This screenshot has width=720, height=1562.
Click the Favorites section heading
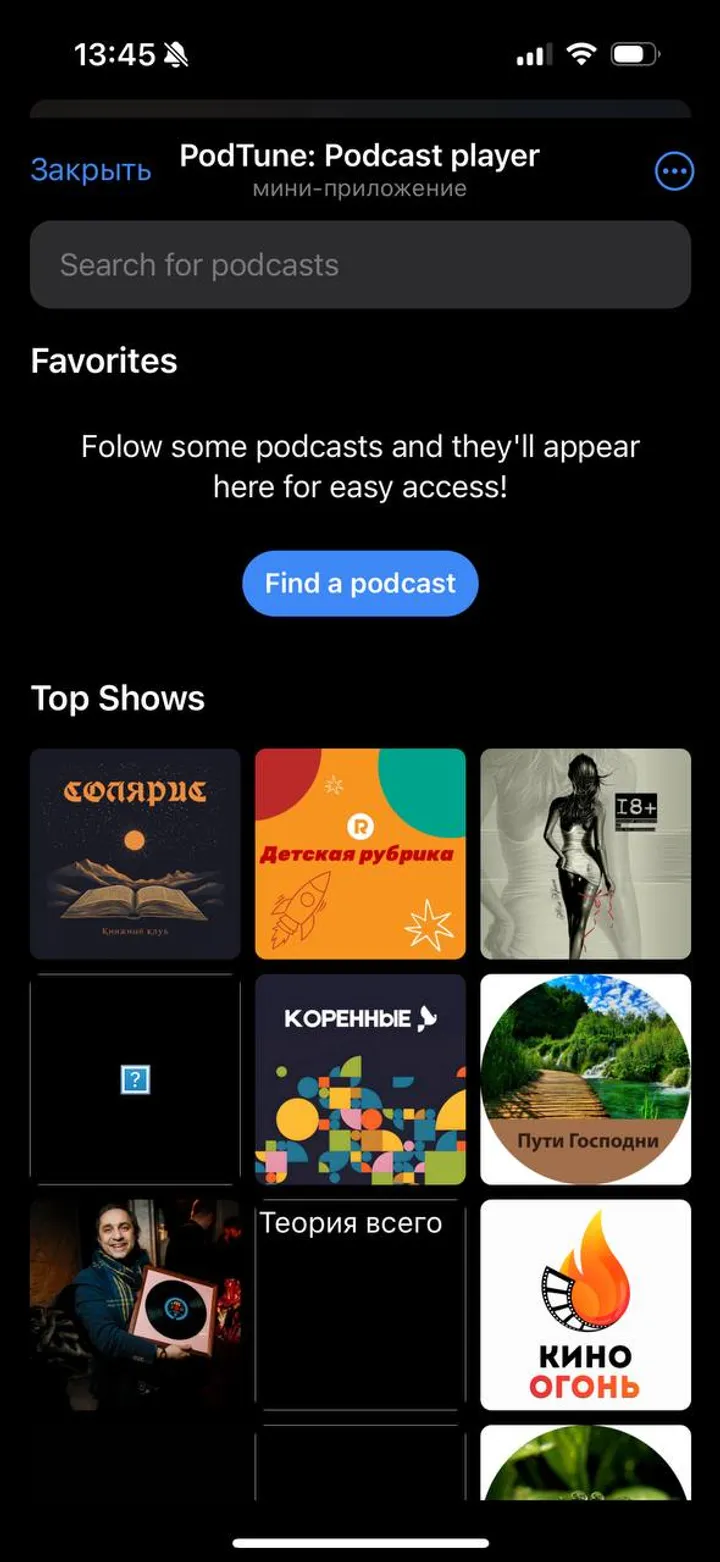[x=104, y=361]
